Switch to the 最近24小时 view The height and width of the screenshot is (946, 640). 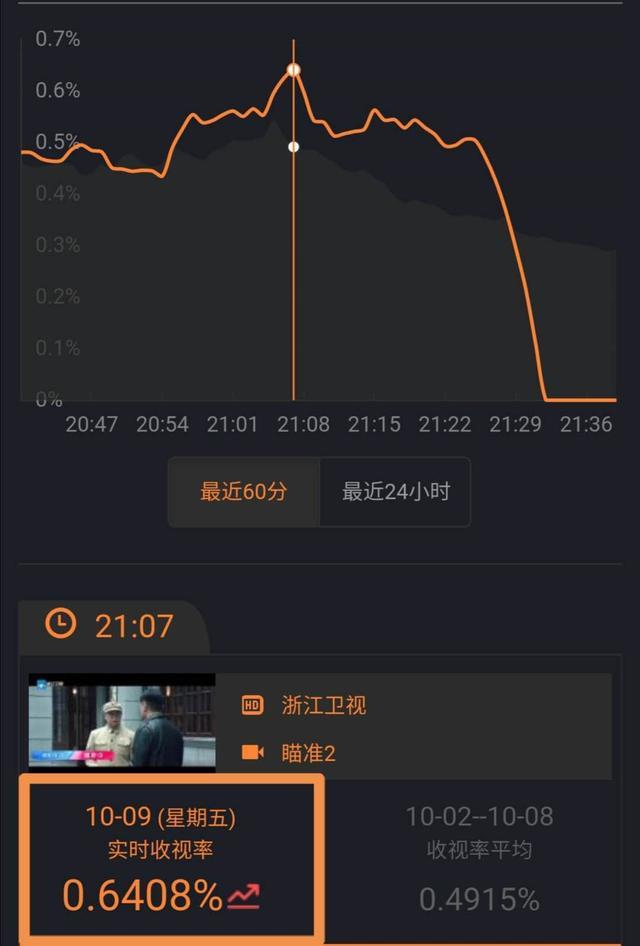[395, 492]
